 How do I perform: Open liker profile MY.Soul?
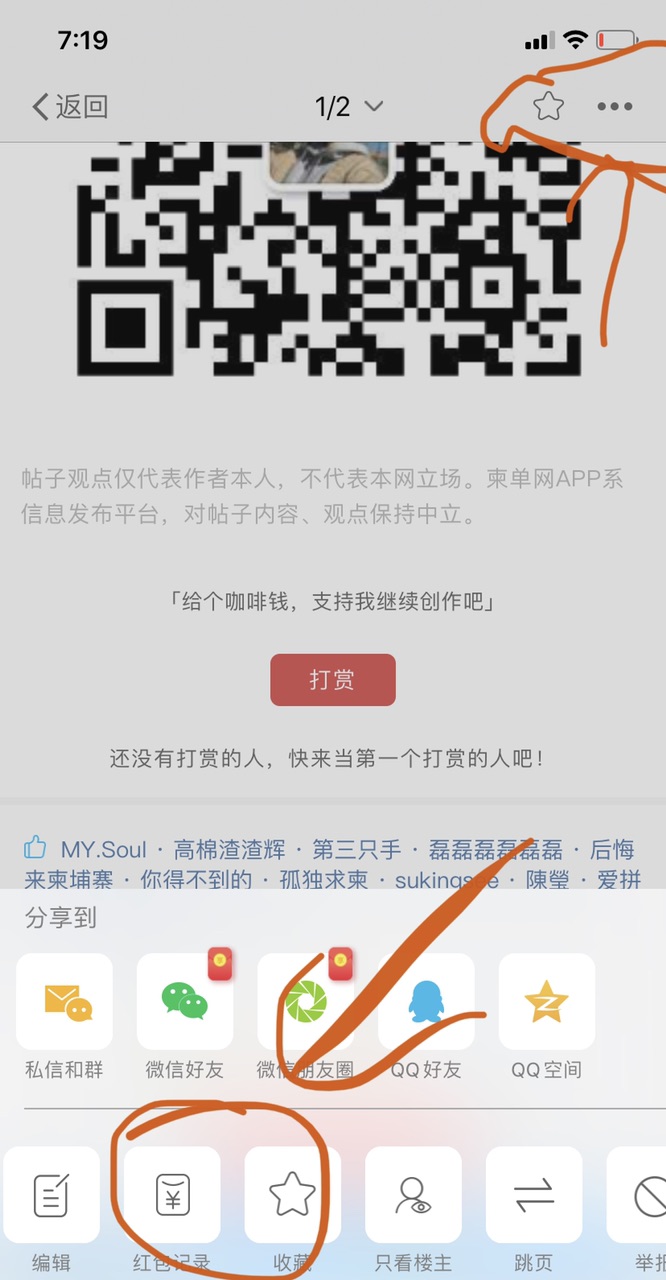click(103, 850)
